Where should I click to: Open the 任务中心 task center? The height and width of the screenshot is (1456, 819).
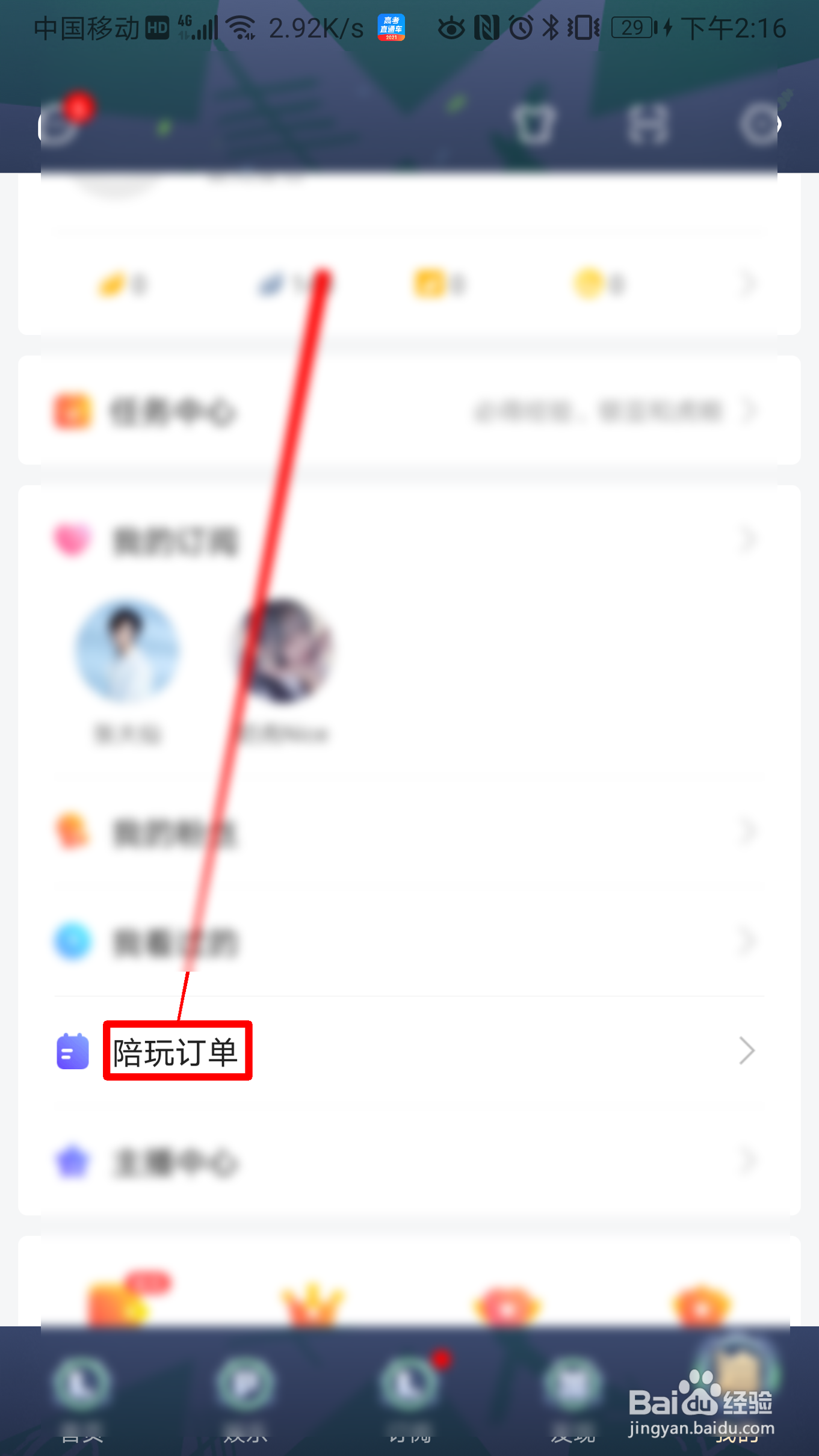pos(175,410)
